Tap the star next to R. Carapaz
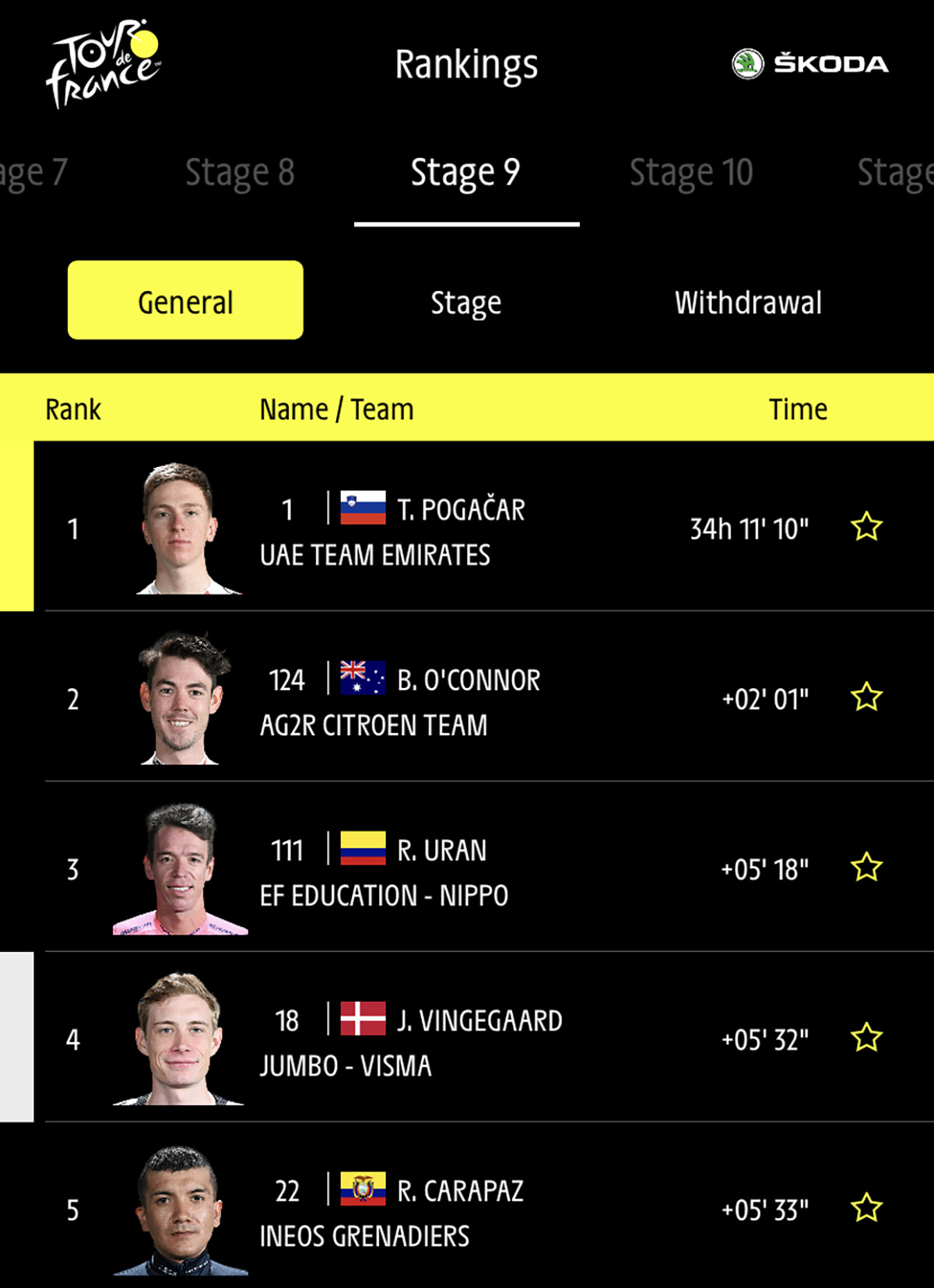This screenshot has width=934, height=1288. 866,1208
